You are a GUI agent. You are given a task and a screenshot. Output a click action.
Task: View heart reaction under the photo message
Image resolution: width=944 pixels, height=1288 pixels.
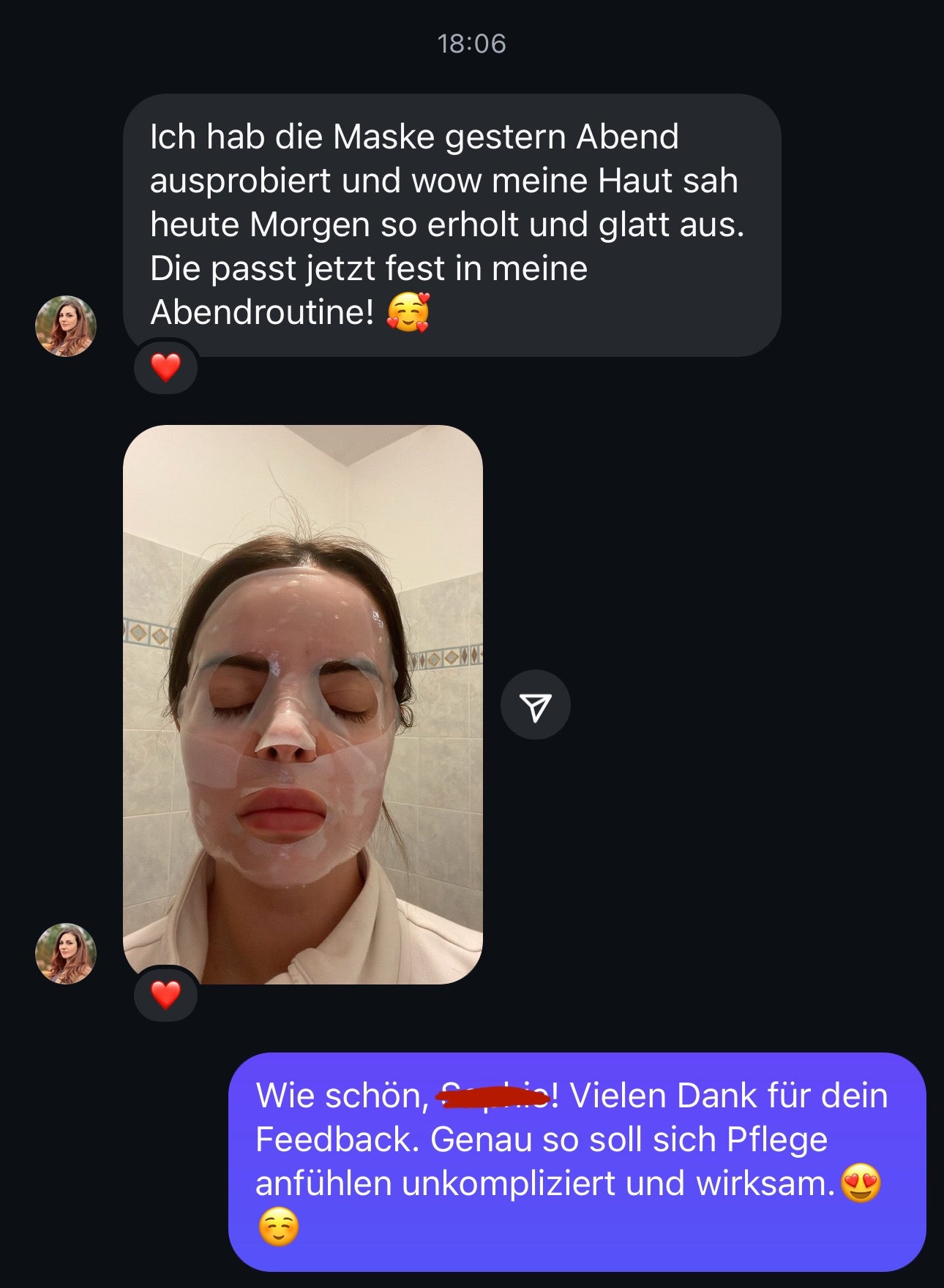click(165, 995)
